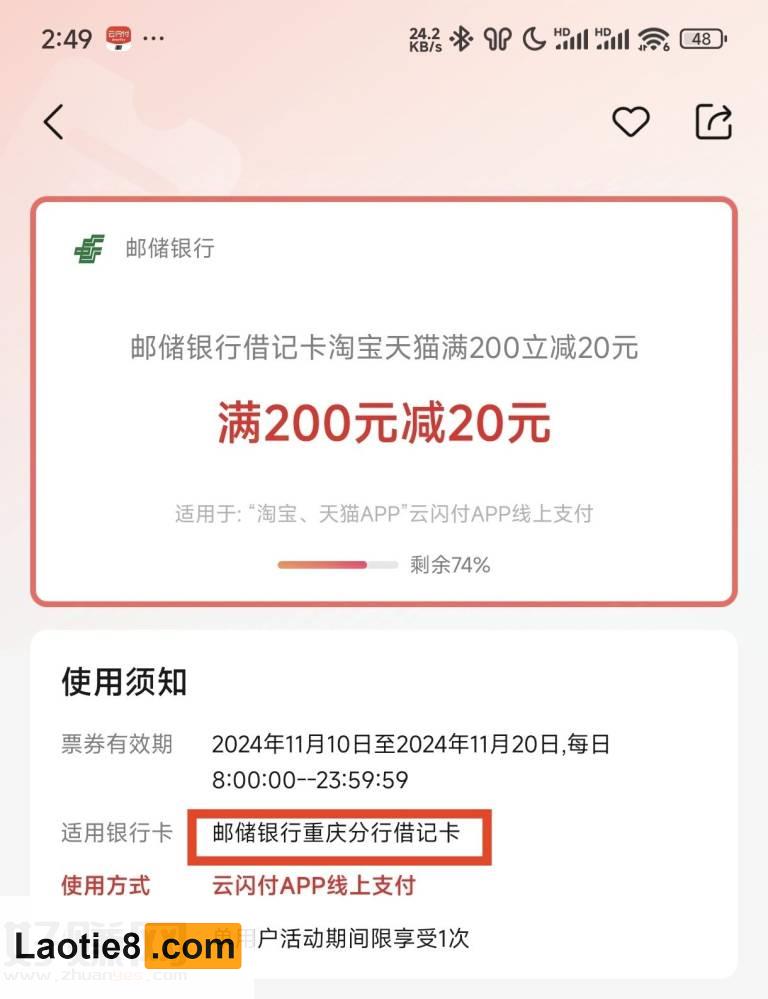This screenshot has height=999, width=768.
Task: Share this coupon page
Action: [x=714, y=122]
